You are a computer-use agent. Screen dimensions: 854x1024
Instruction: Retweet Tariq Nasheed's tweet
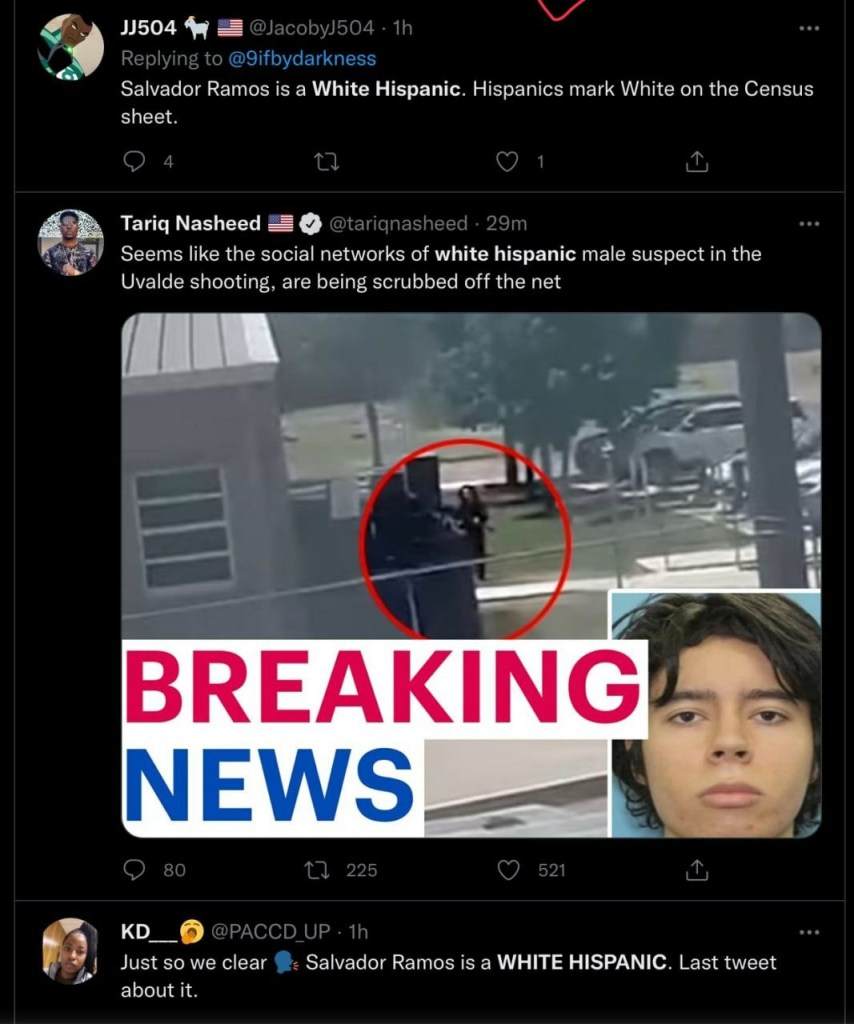(x=326, y=870)
